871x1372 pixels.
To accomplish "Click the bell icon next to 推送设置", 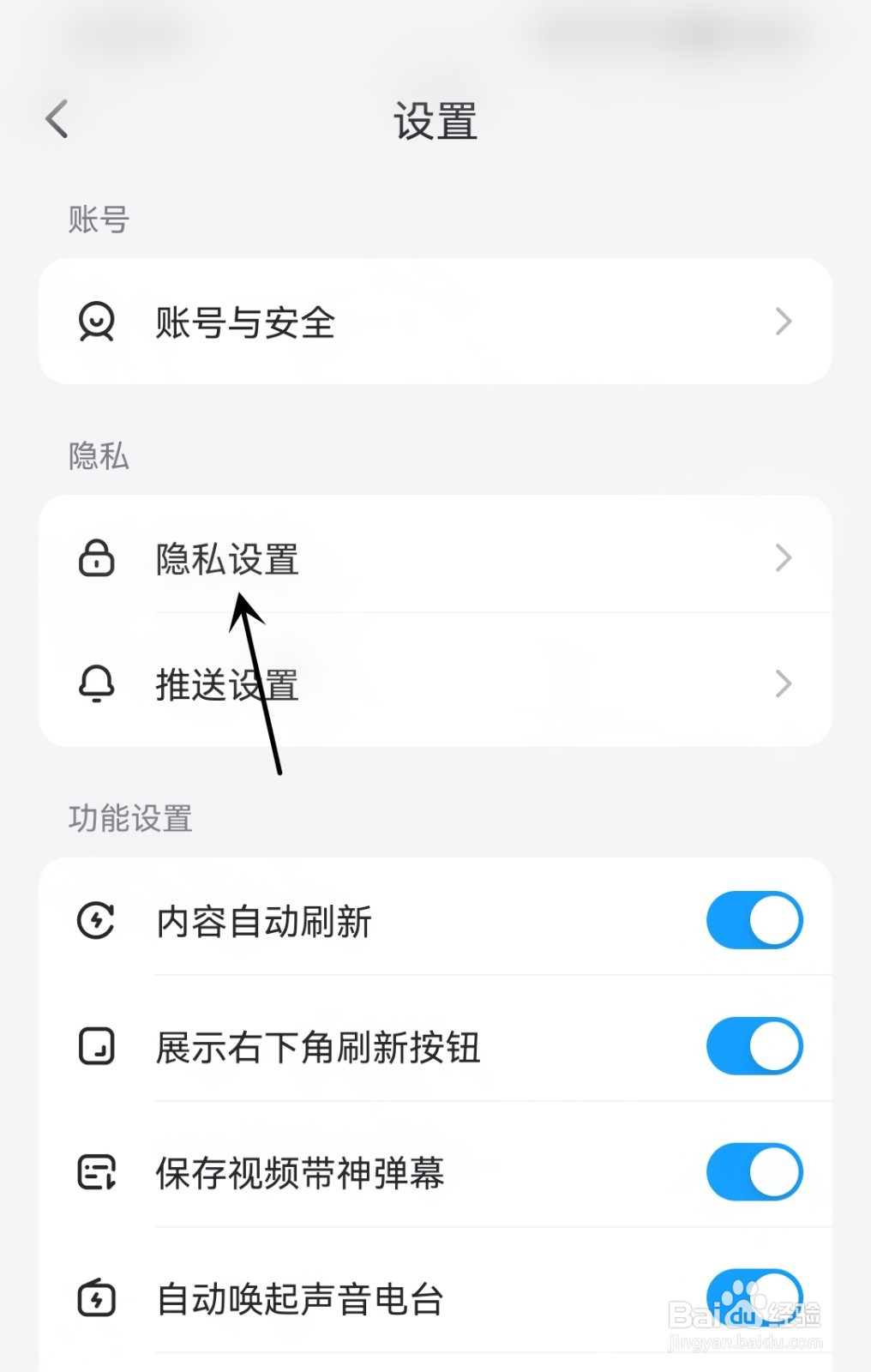I will [97, 683].
